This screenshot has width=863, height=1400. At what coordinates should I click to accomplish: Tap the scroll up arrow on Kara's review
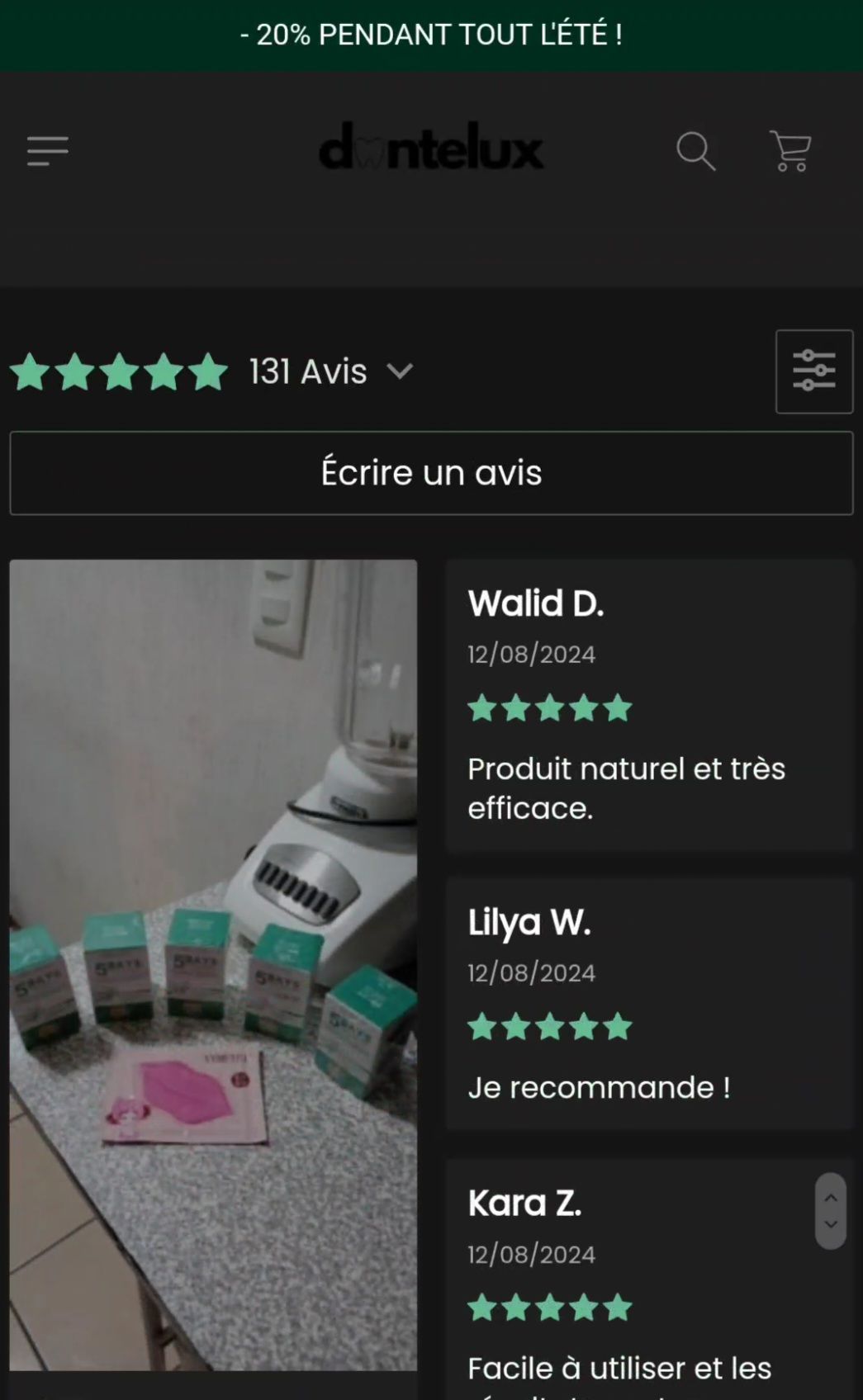(831, 1198)
